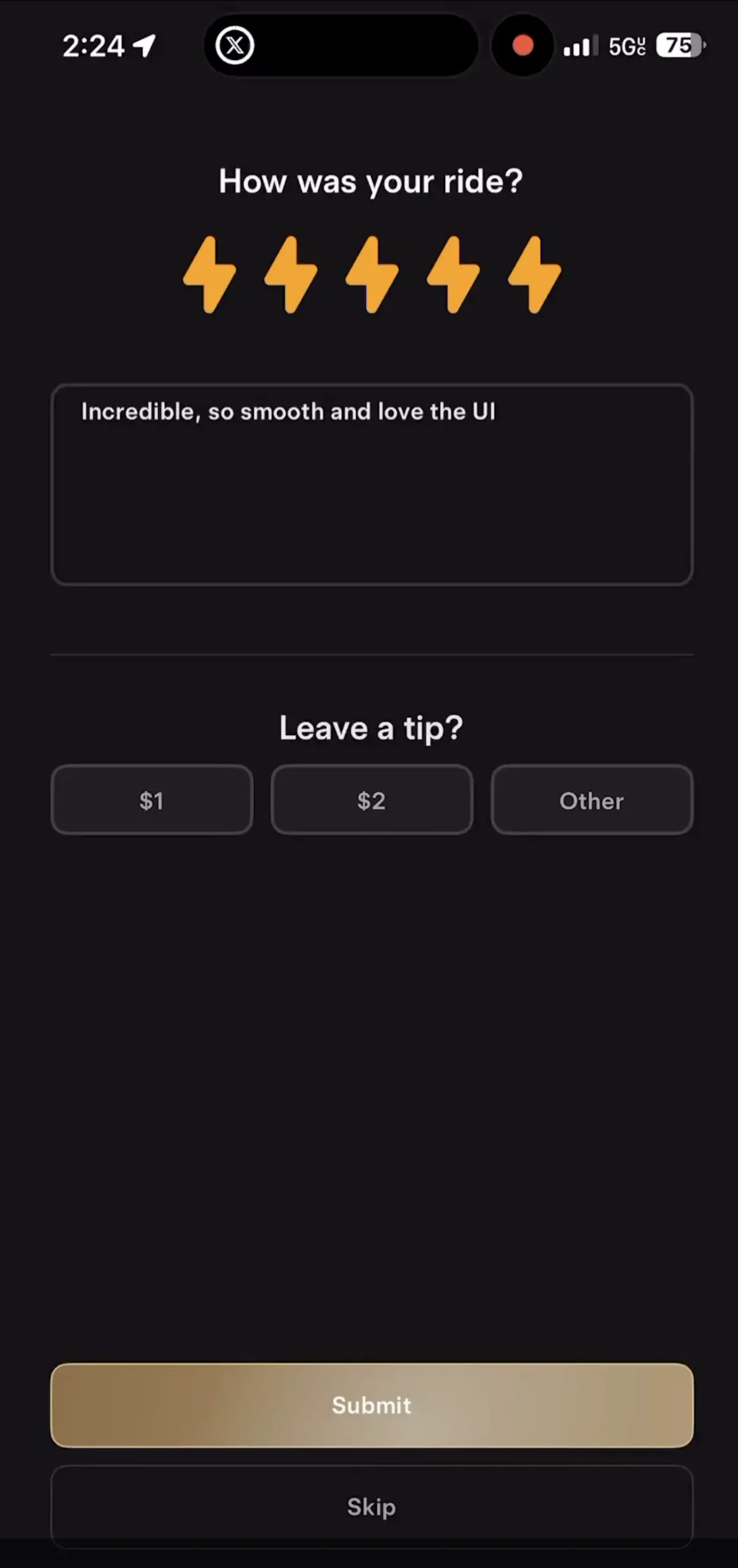The width and height of the screenshot is (738, 1568).
Task: Select the fourth lightning bolt rating
Action: click(453, 275)
